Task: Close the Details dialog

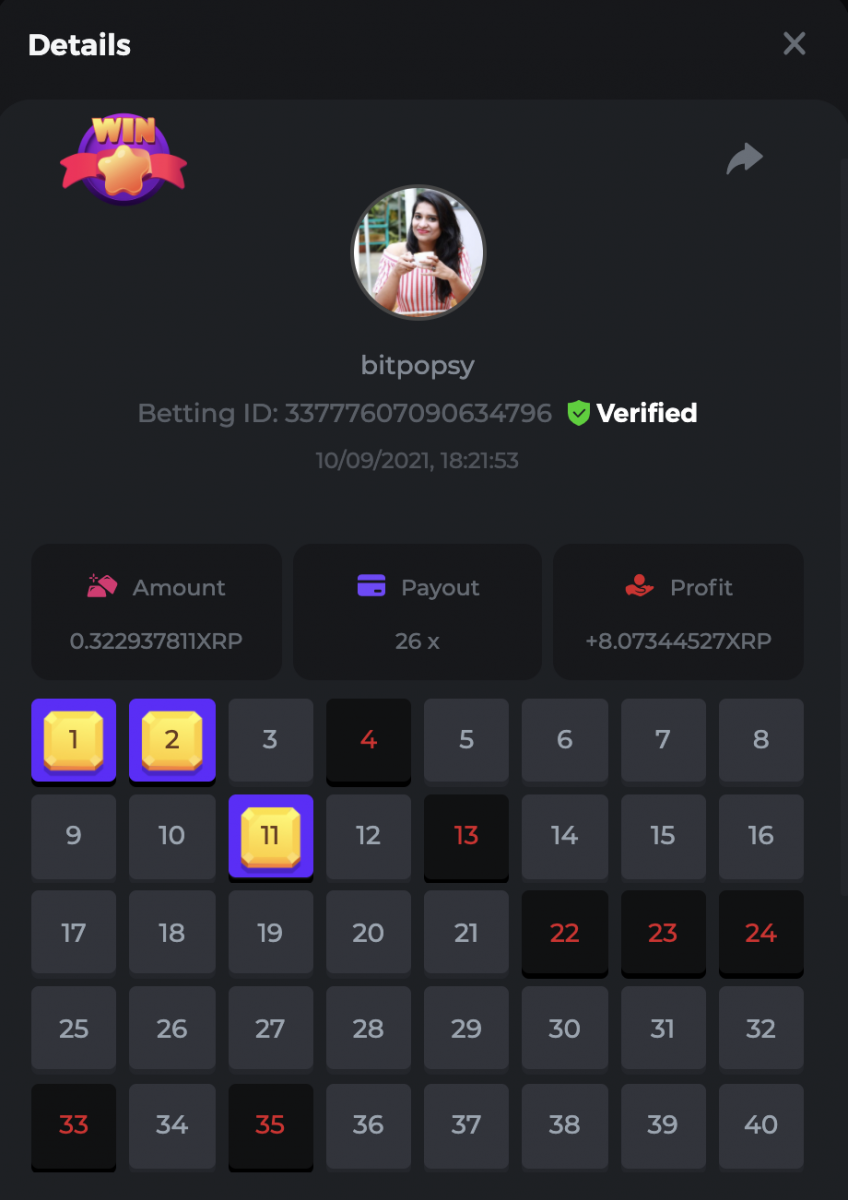Action: tap(794, 44)
